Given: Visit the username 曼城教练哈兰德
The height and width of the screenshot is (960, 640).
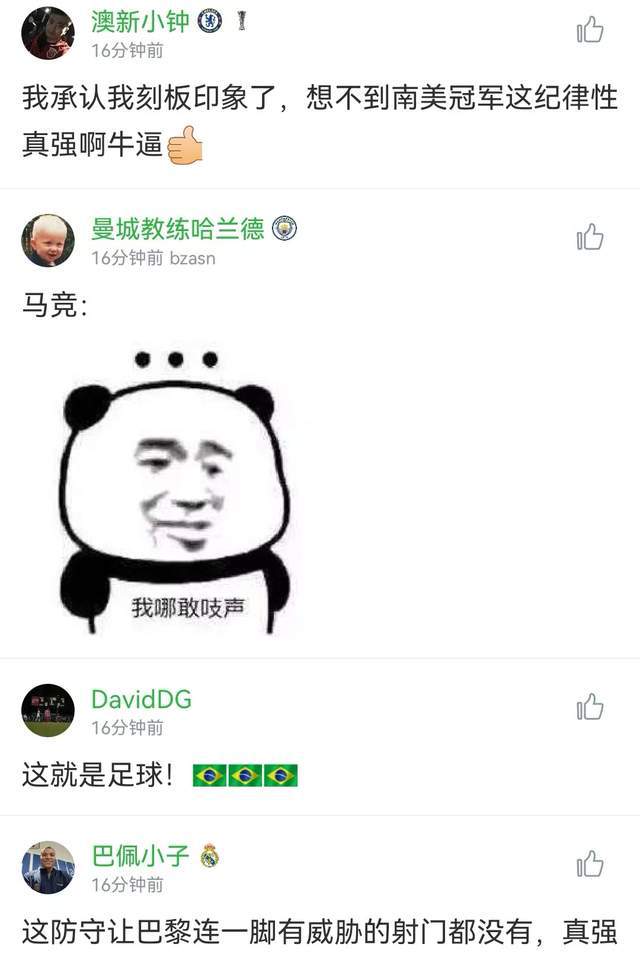Looking at the screenshot, I should coord(178,229).
